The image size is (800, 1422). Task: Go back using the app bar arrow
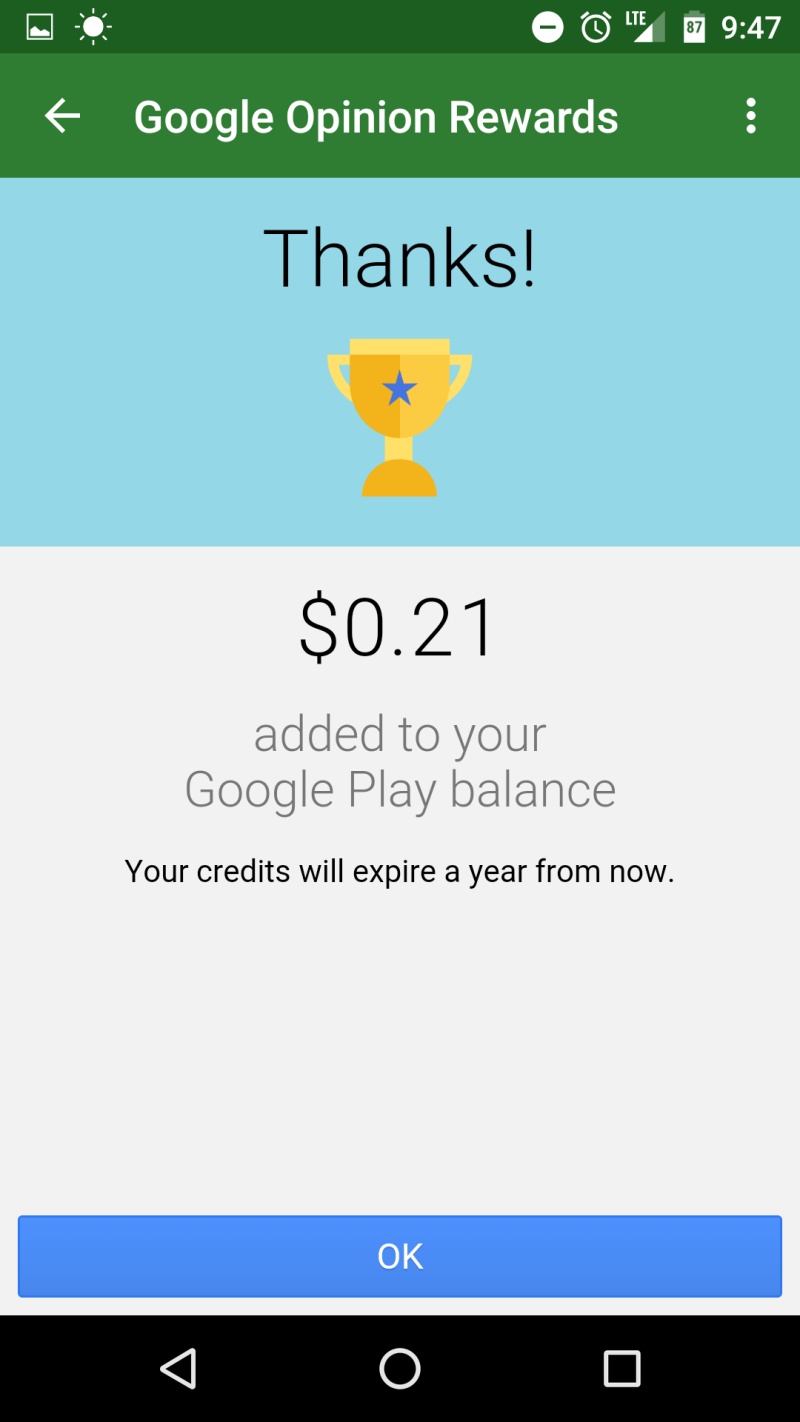62,116
